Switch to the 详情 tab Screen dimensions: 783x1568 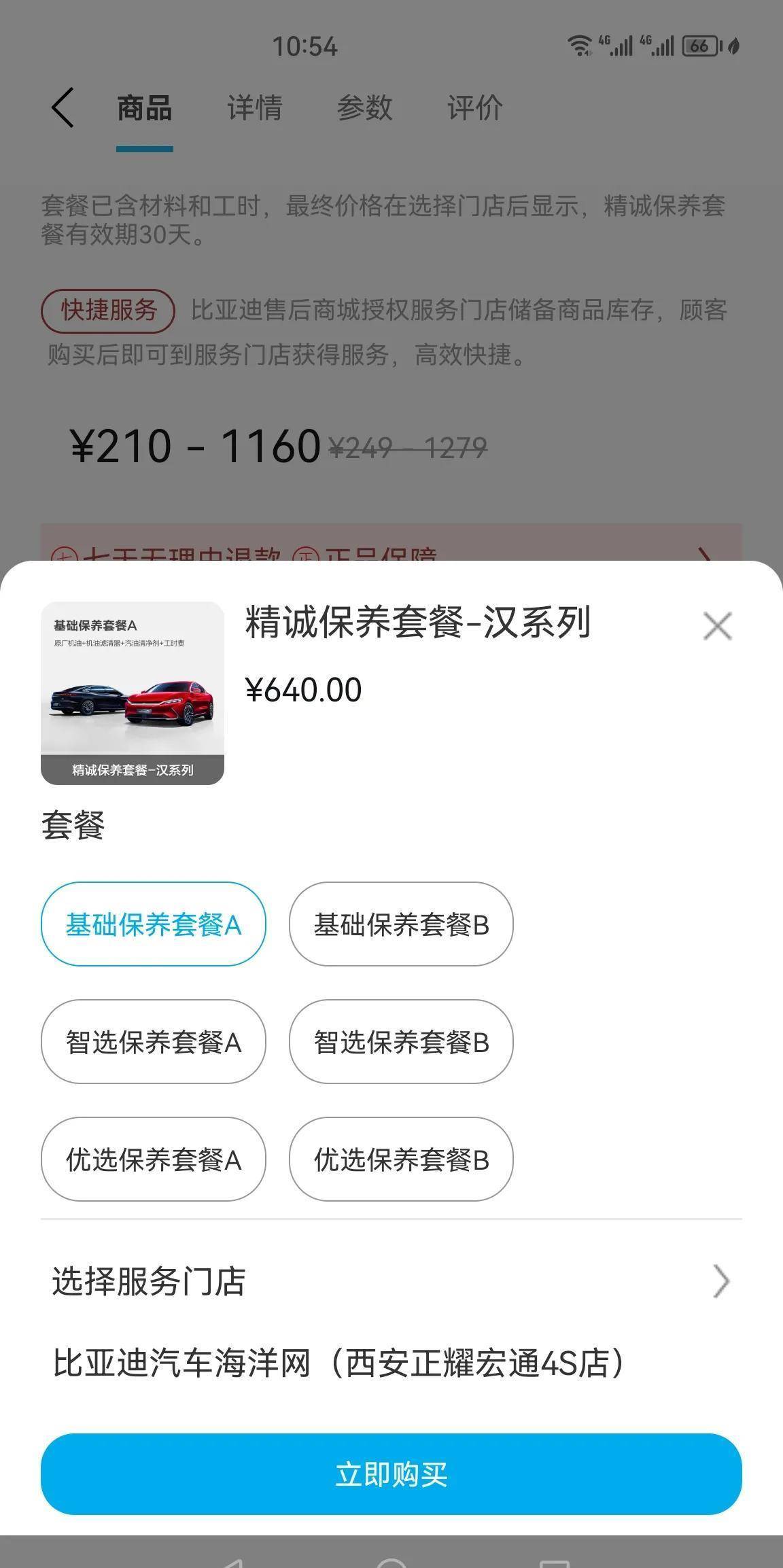click(x=254, y=107)
